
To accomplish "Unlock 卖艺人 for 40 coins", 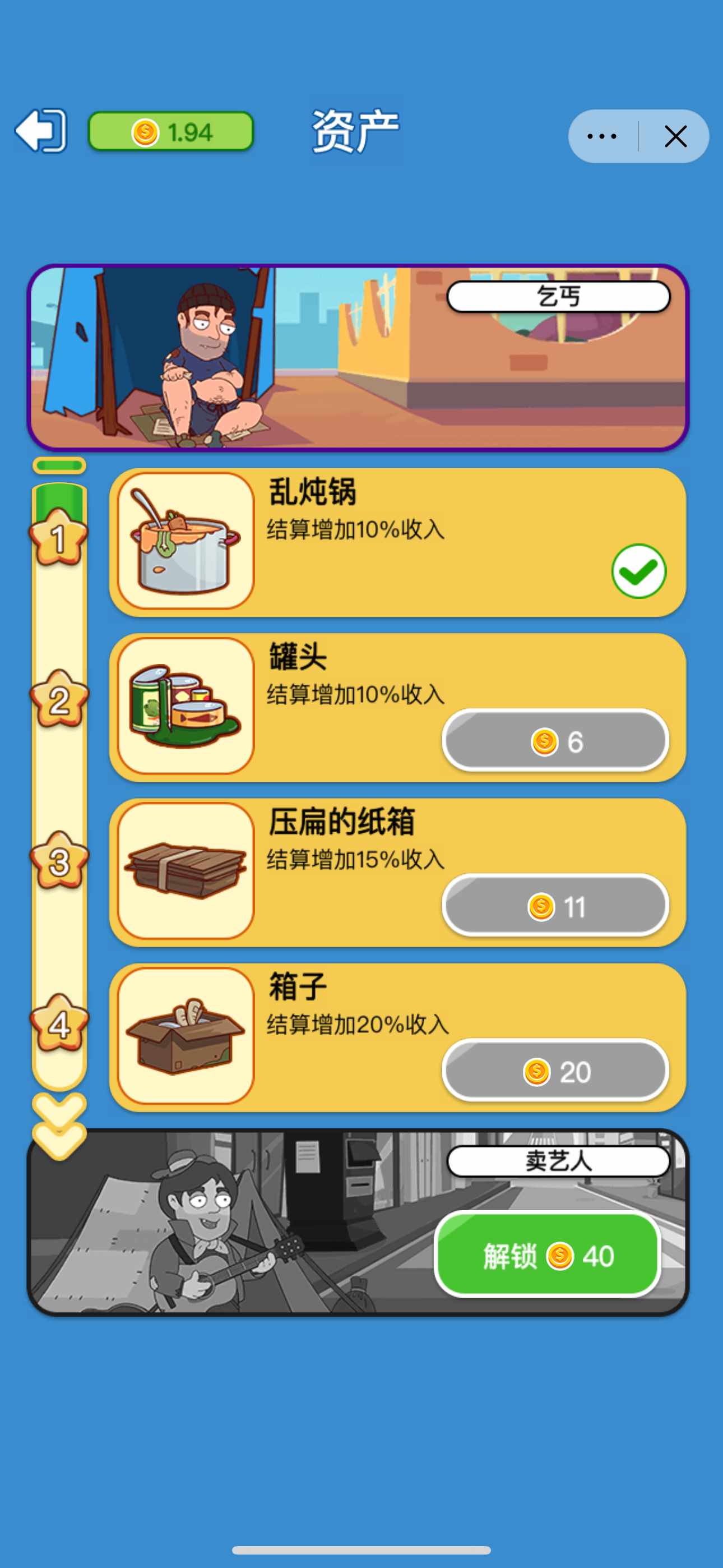I will (x=548, y=1255).
